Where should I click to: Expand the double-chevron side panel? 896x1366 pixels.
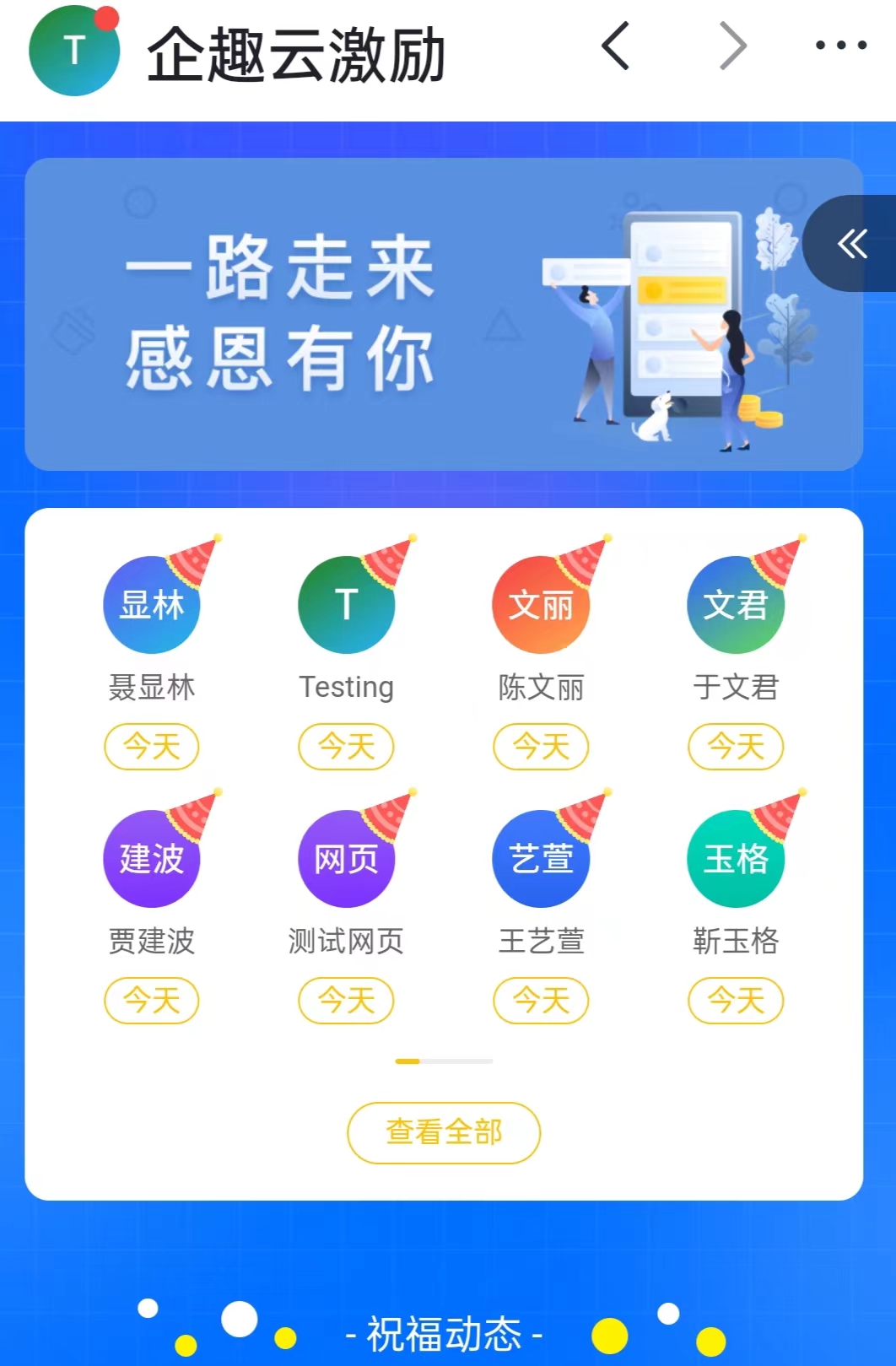coord(852,244)
